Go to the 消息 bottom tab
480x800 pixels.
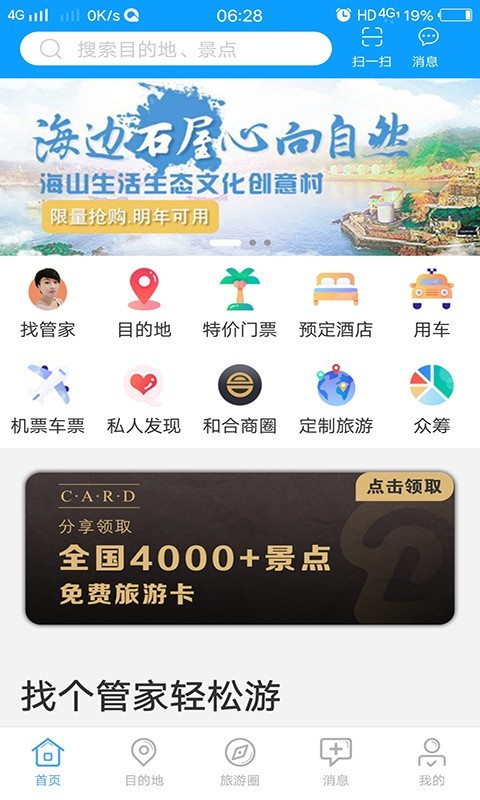[x=336, y=762]
